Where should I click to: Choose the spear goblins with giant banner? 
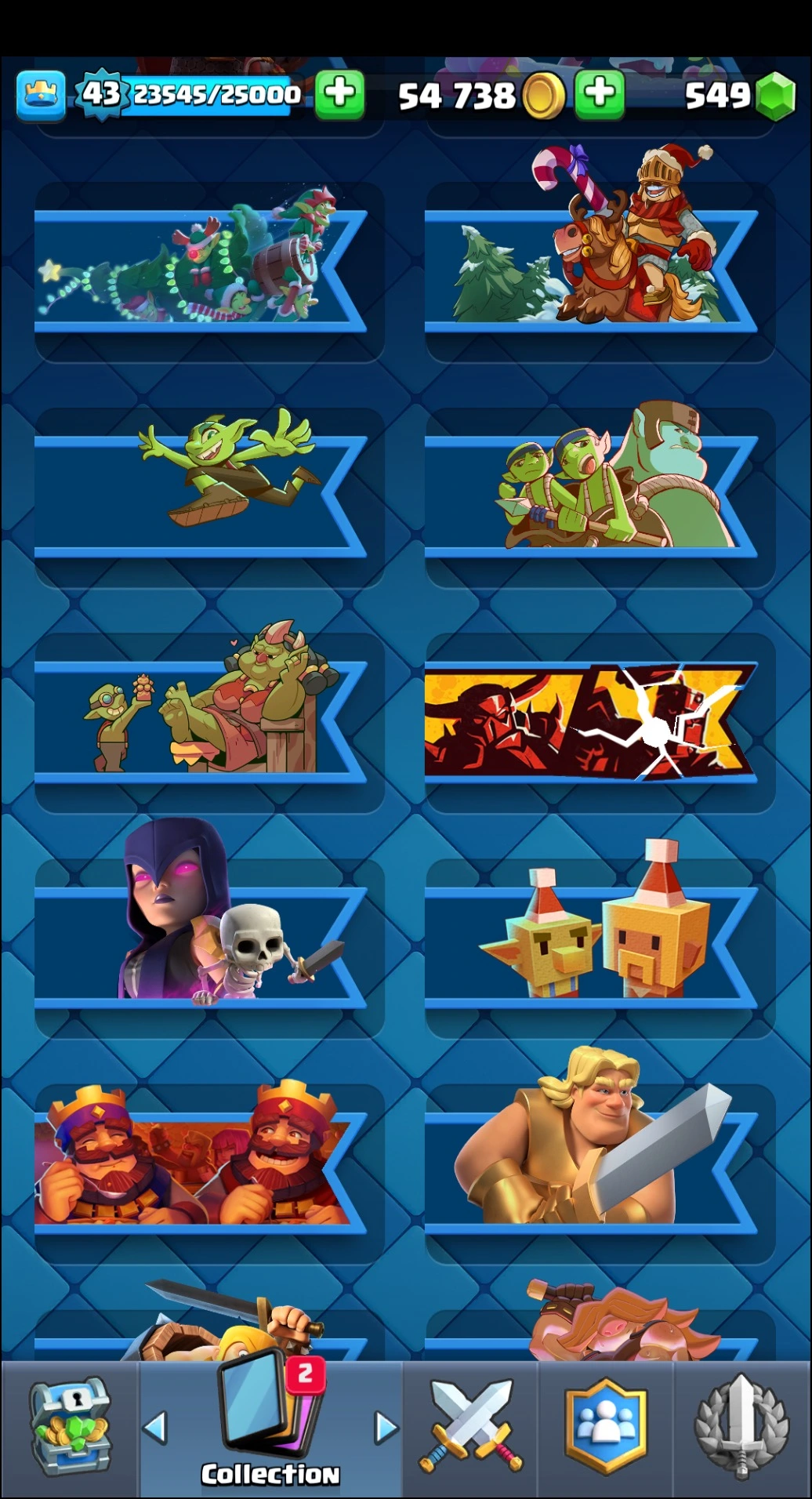[x=590, y=495]
